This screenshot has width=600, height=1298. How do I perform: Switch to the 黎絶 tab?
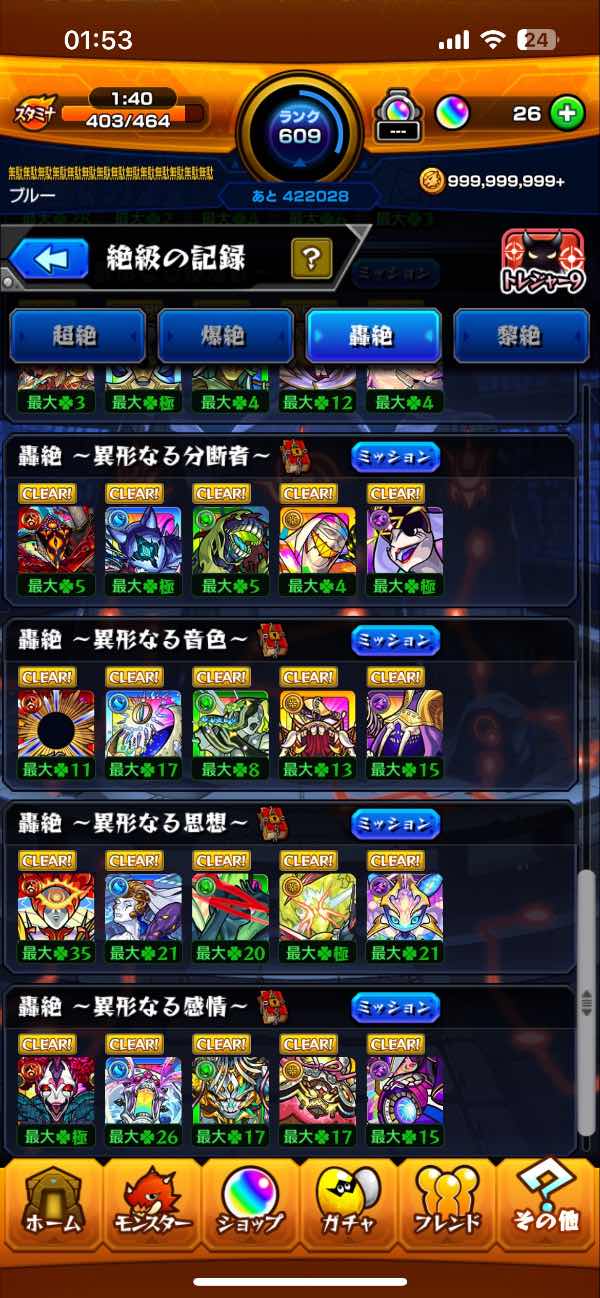click(521, 336)
